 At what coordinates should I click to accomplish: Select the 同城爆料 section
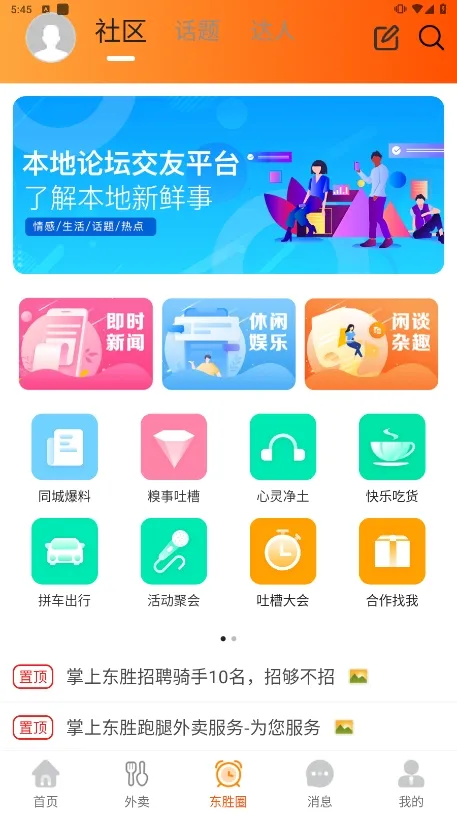pos(64,458)
